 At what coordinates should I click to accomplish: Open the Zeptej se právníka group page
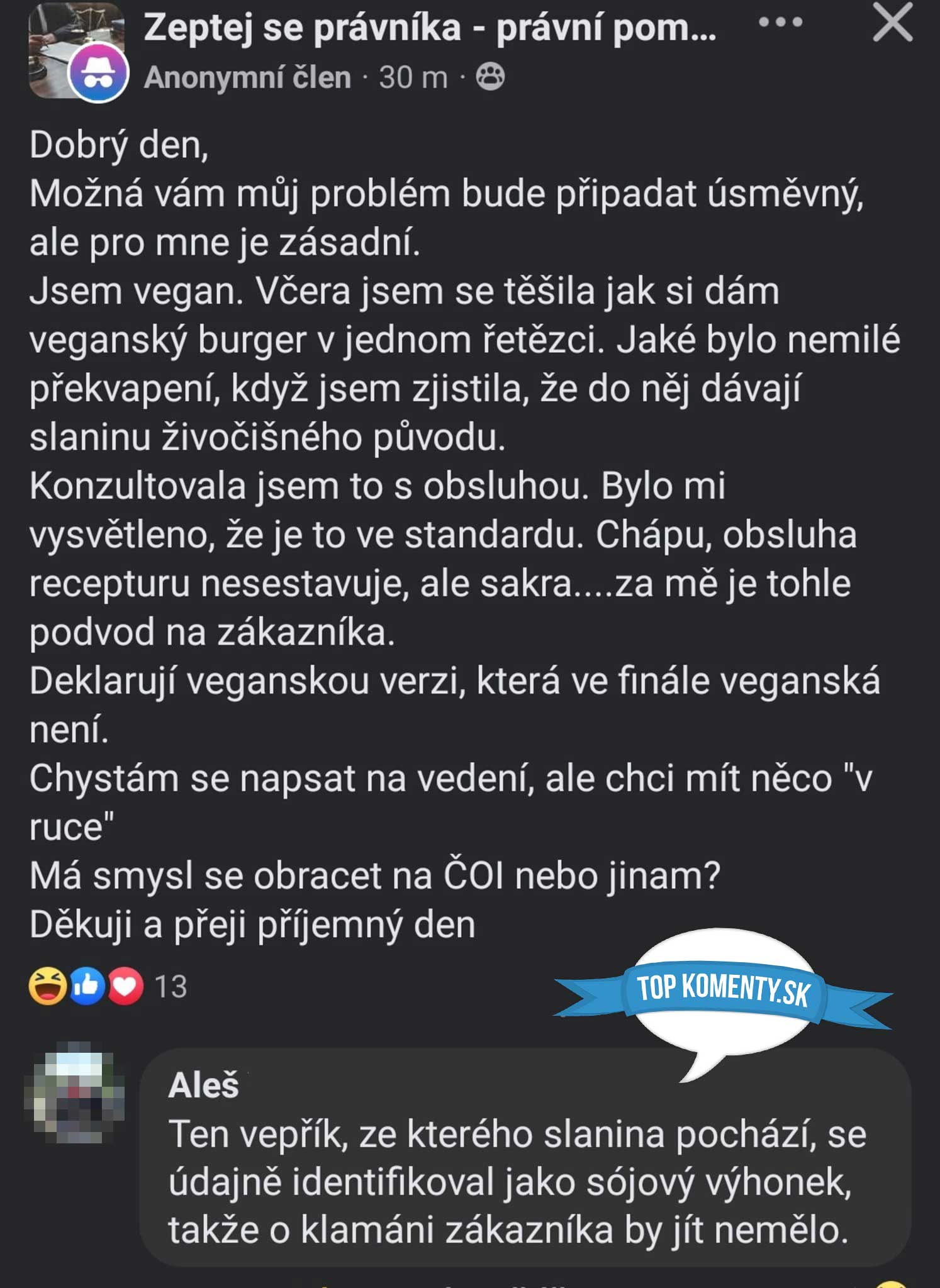coord(429,29)
